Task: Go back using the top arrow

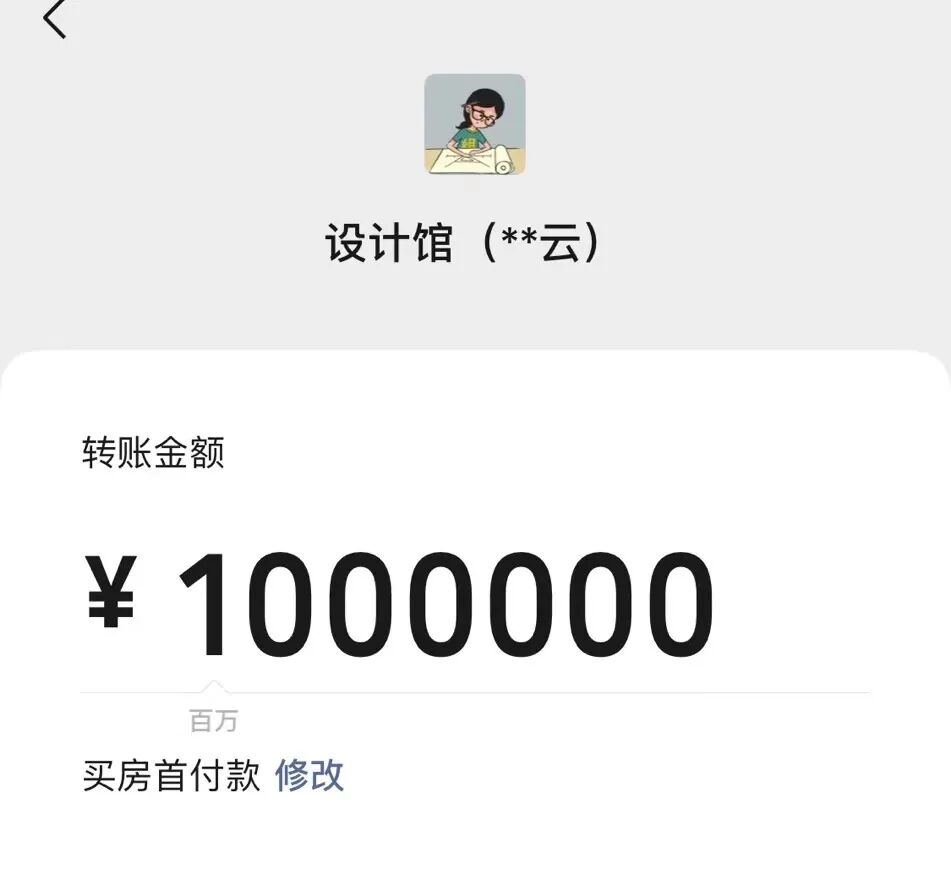Action: click(x=55, y=19)
